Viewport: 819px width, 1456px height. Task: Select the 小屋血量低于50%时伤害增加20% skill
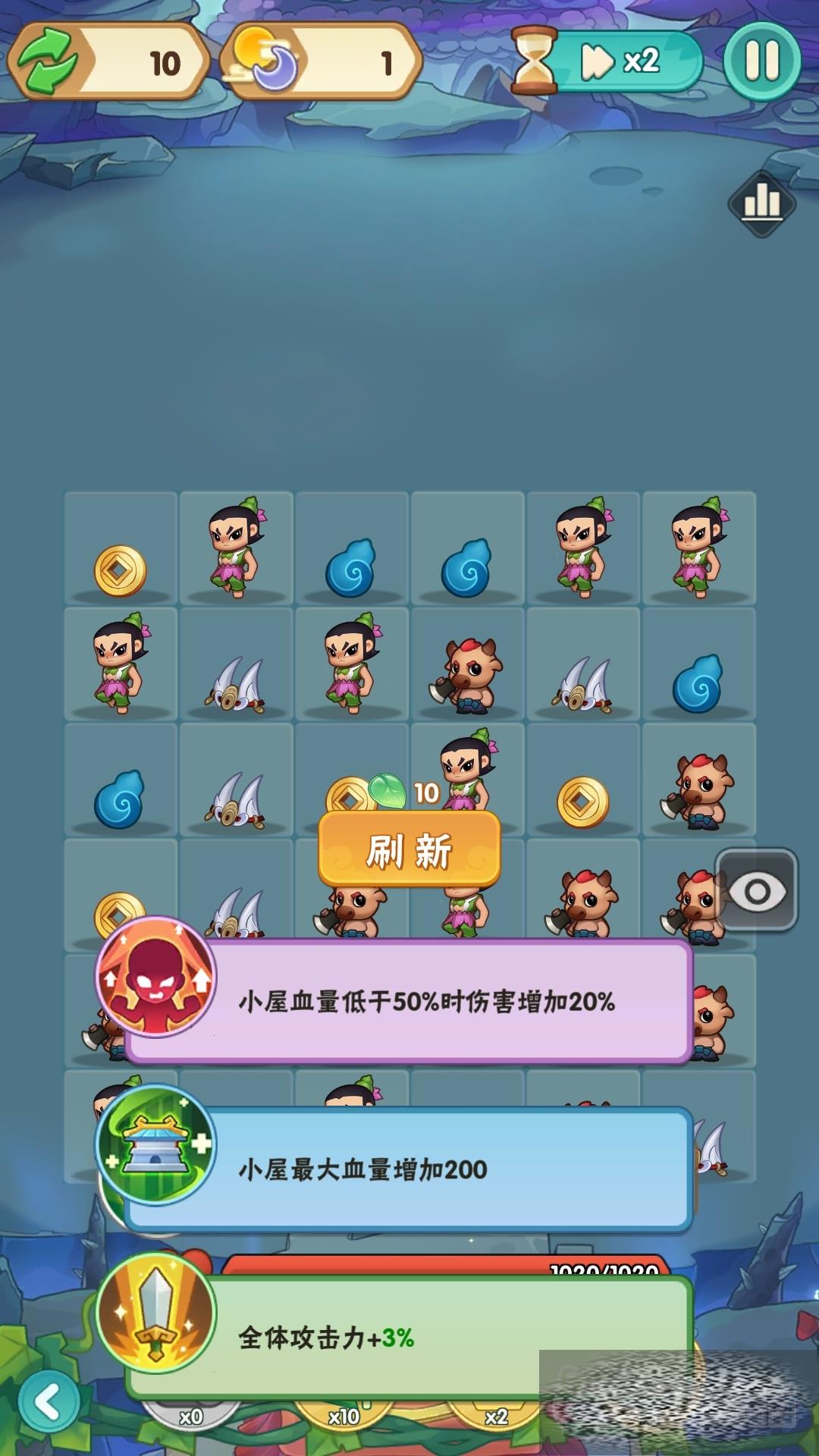pos(409,1001)
